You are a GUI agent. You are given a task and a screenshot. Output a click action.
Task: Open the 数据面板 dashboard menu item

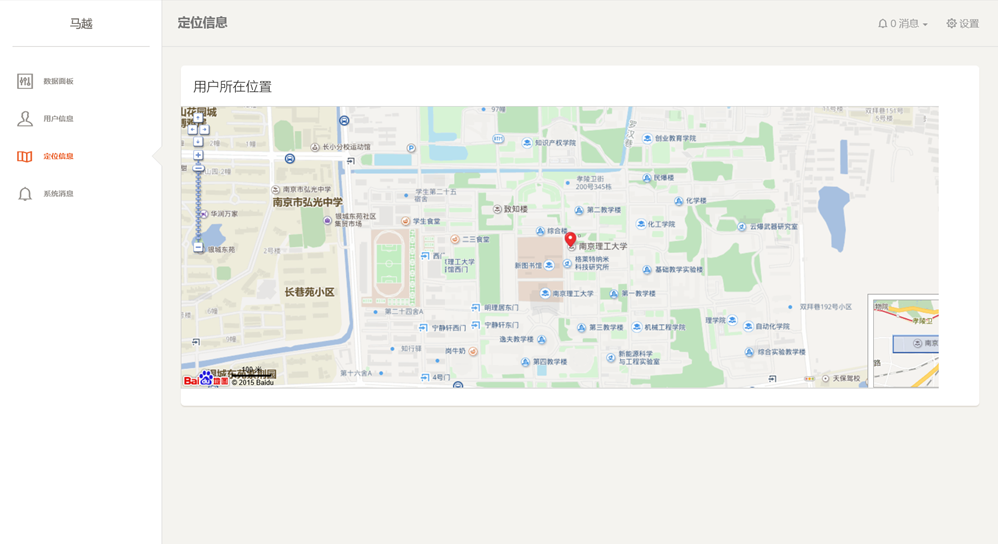click(x=57, y=81)
